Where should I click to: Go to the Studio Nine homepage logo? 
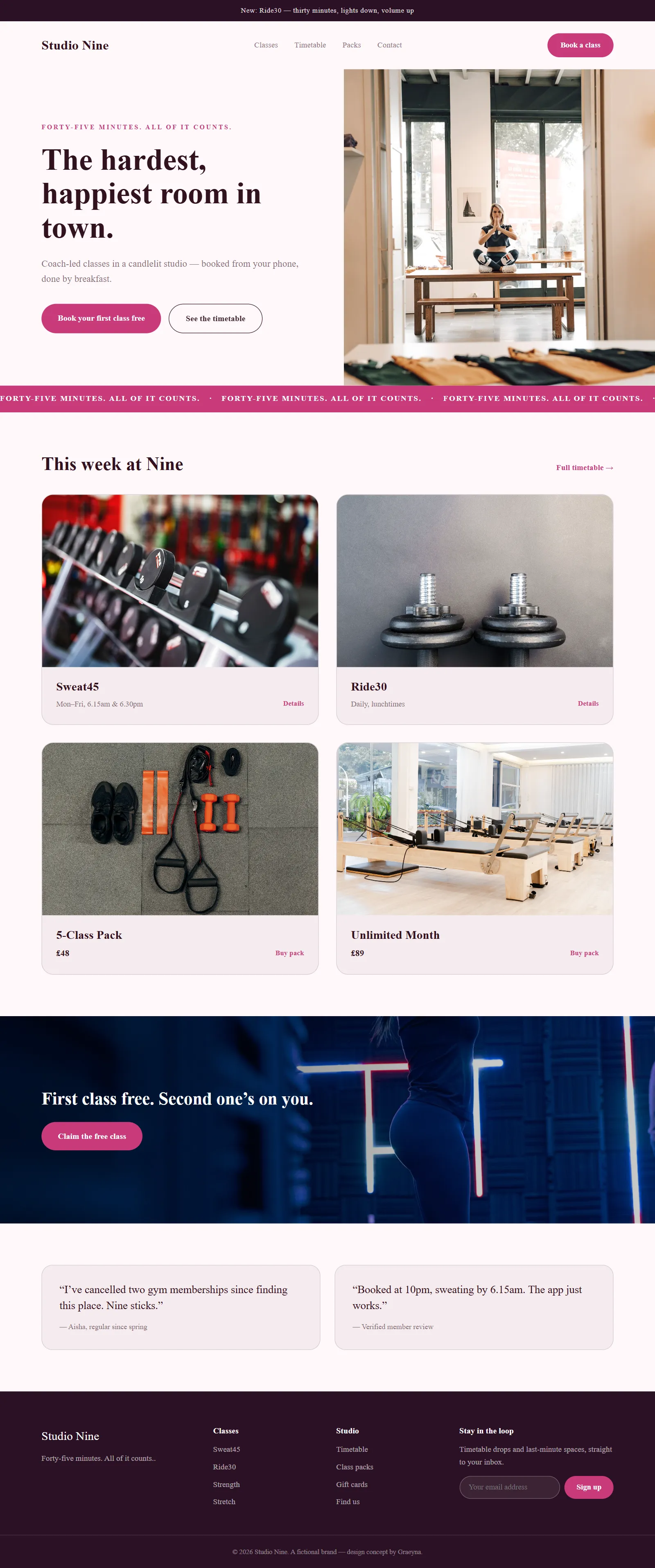click(x=75, y=45)
